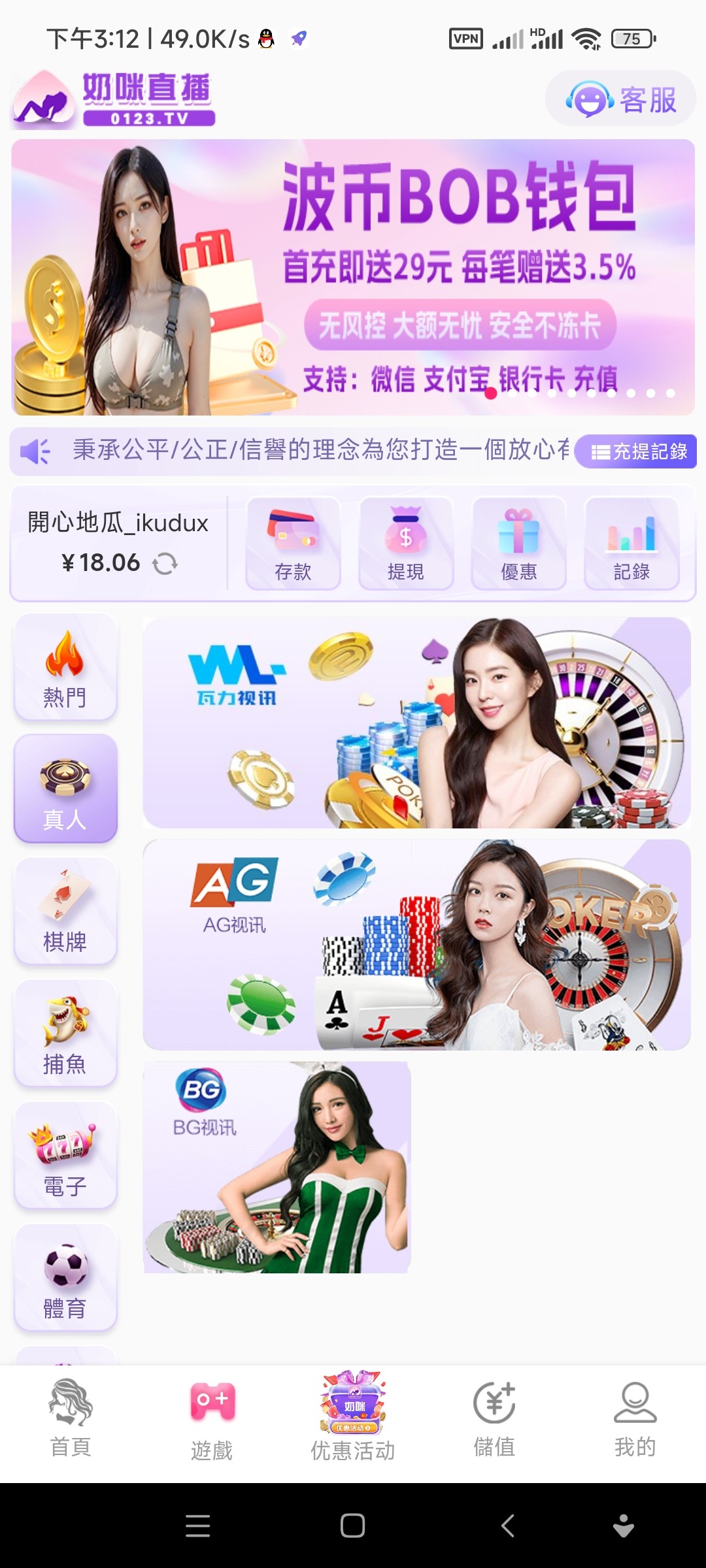Open 充提記錄 records
Viewport: 706px width, 1568px height.
click(x=637, y=451)
